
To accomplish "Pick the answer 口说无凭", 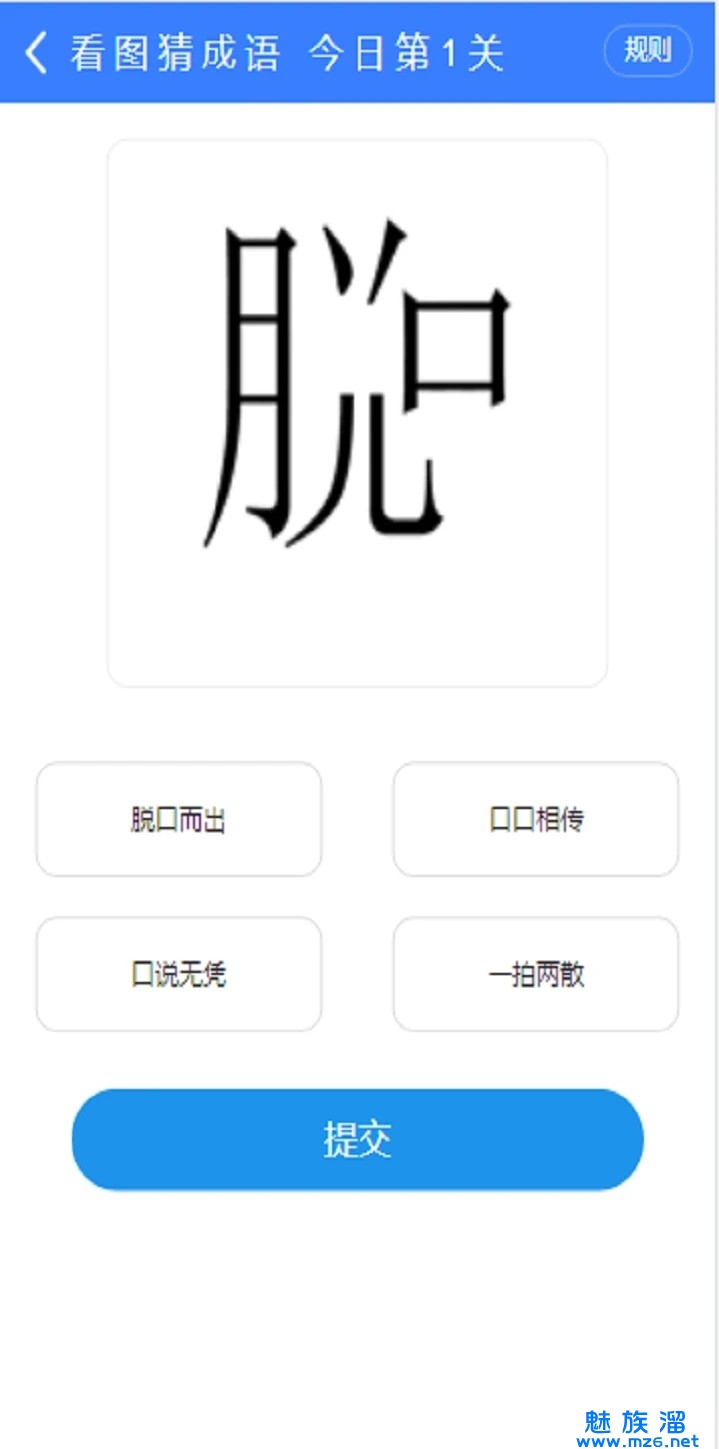I will point(179,974).
